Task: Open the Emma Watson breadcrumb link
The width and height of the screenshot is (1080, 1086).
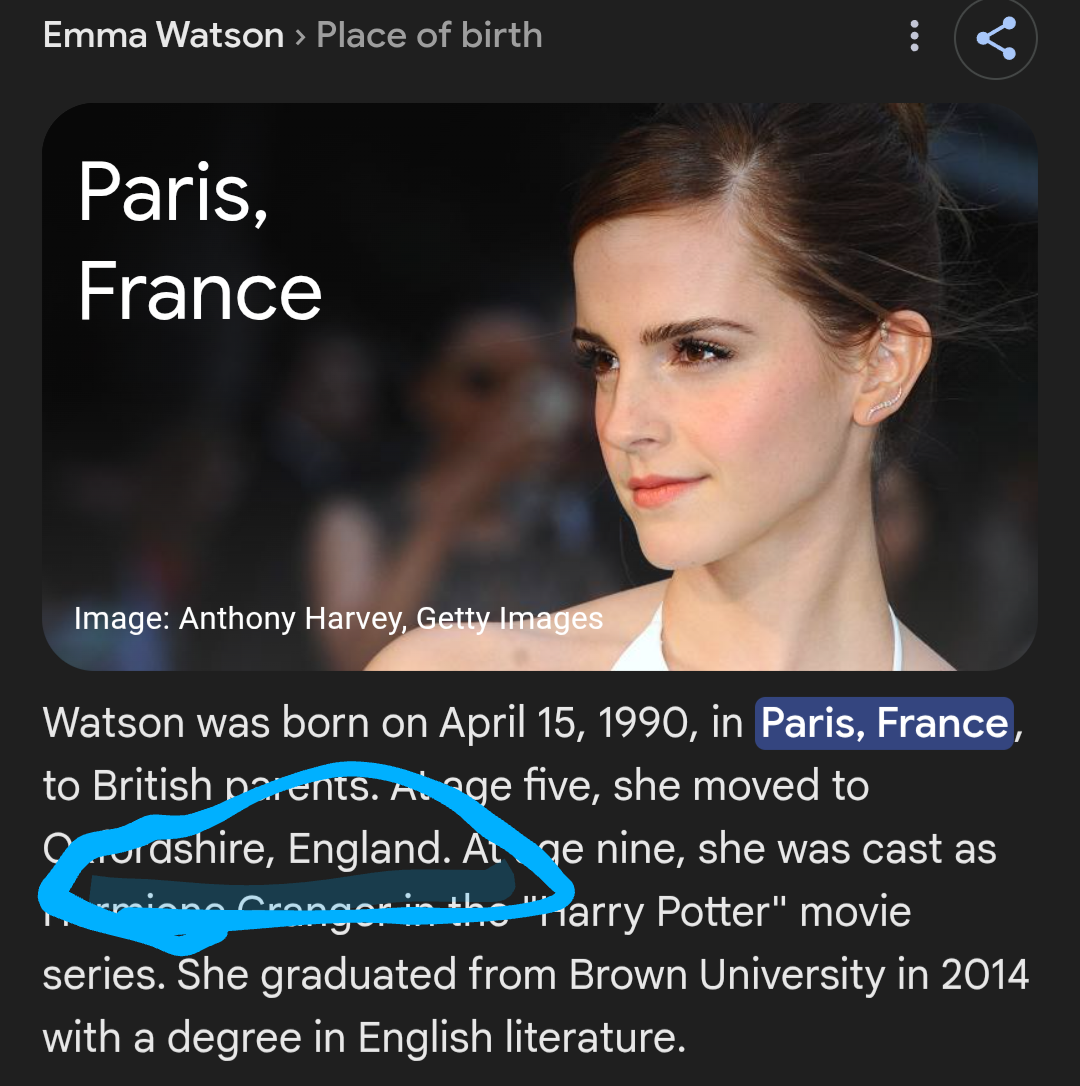Action: (x=163, y=36)
